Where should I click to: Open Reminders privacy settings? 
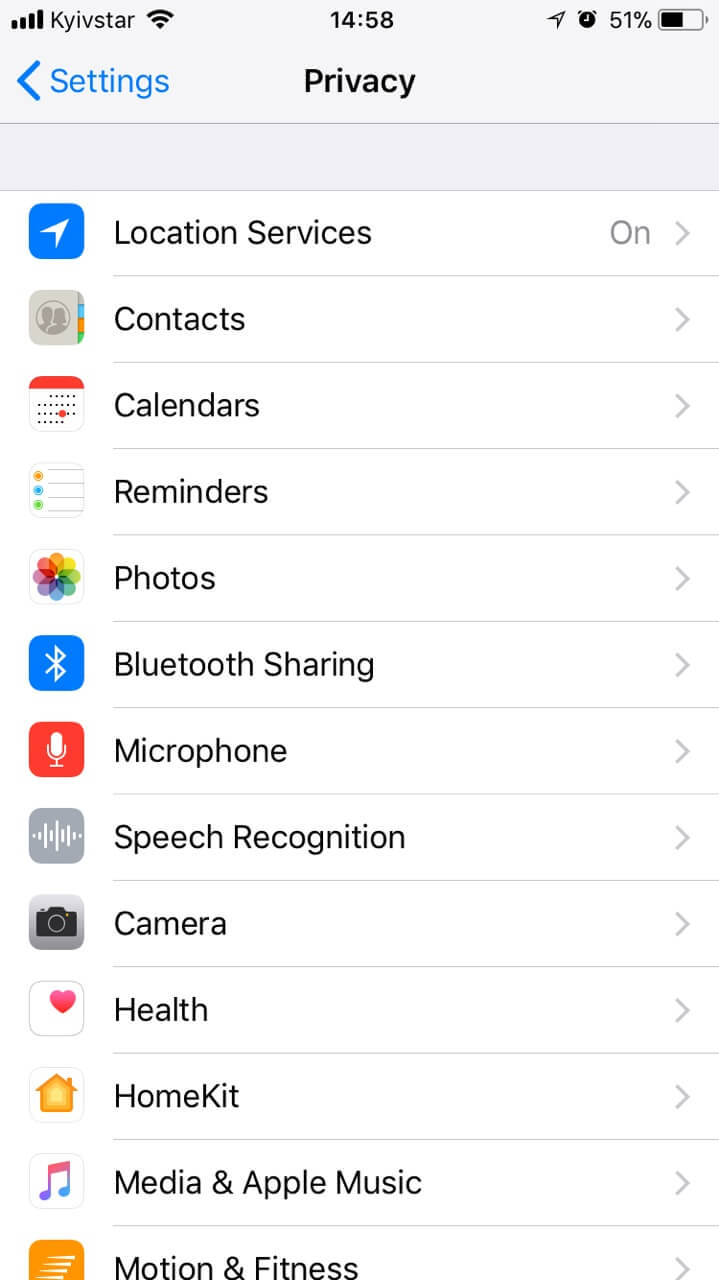pos(360,492)
